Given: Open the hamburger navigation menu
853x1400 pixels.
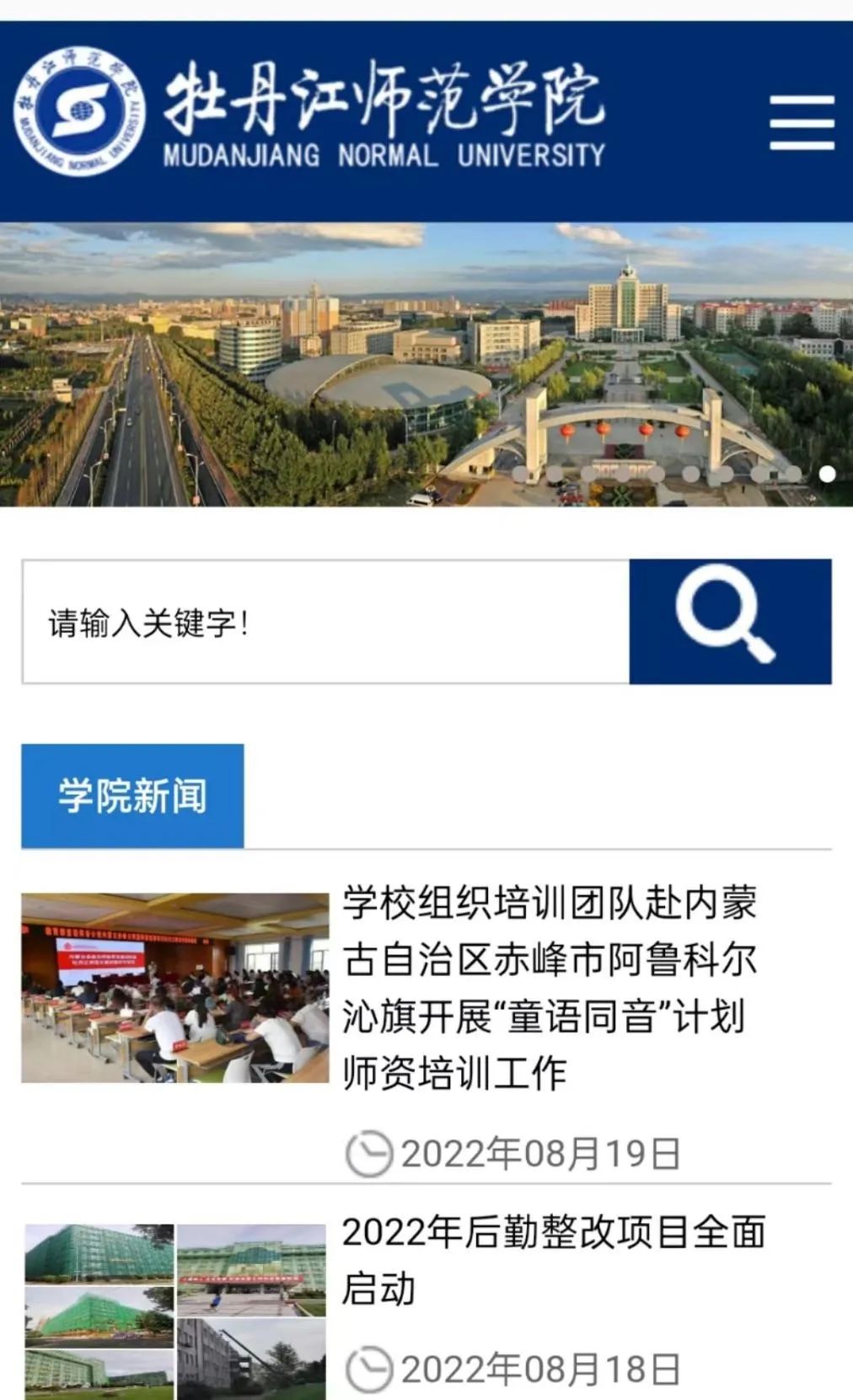Looking at the screenshot, I should pyautogui.click(x=802, y=123).
